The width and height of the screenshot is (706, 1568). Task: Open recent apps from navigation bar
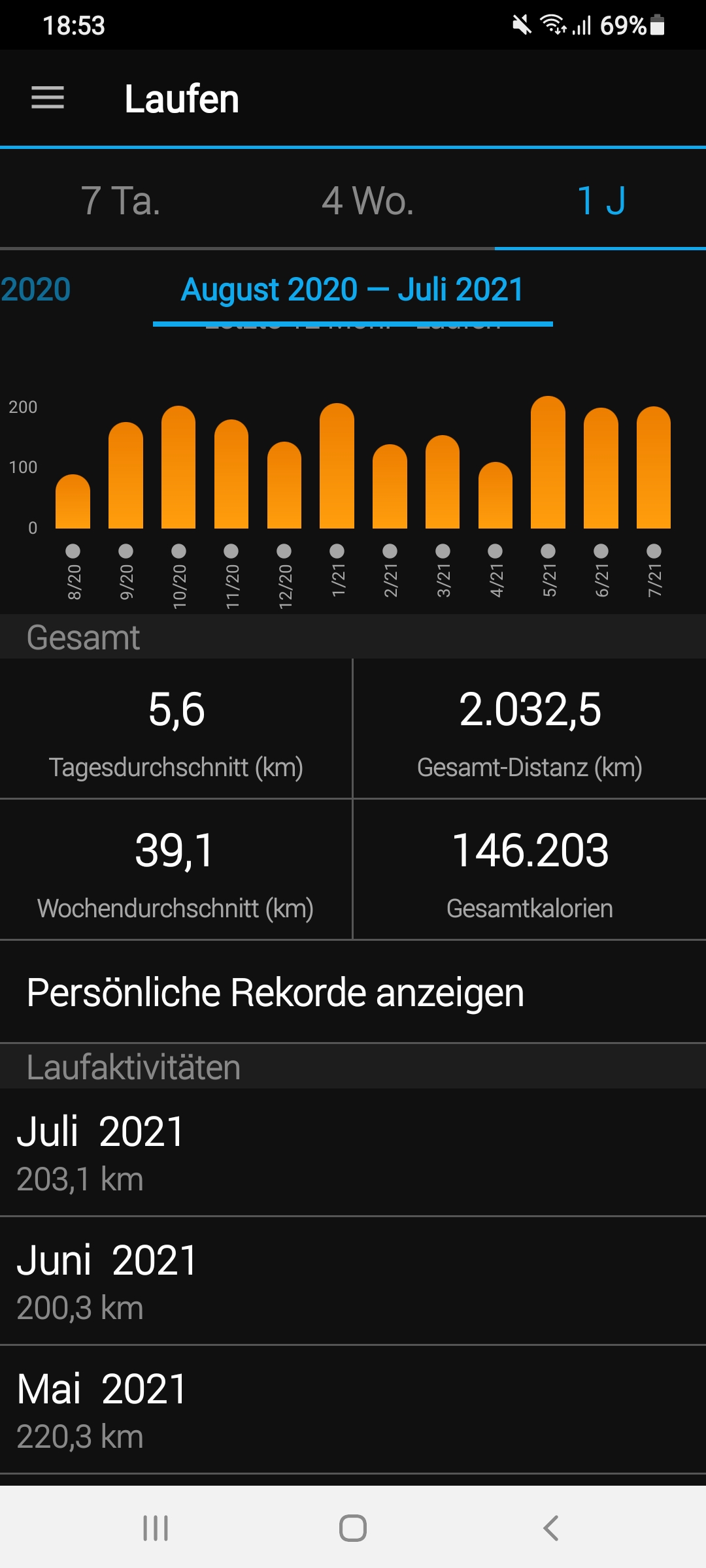pos(156,1528)
